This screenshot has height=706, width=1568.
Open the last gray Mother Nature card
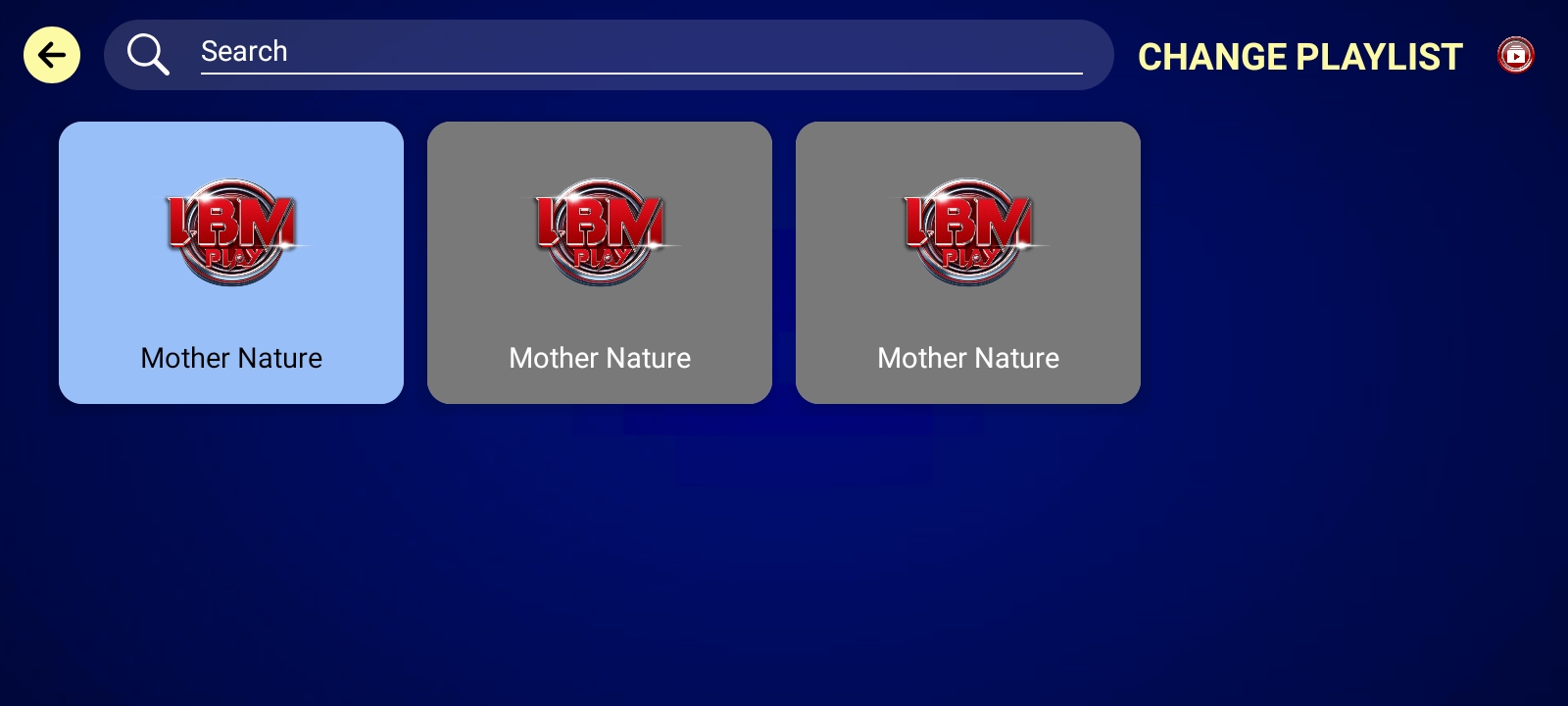coord(968,263)
